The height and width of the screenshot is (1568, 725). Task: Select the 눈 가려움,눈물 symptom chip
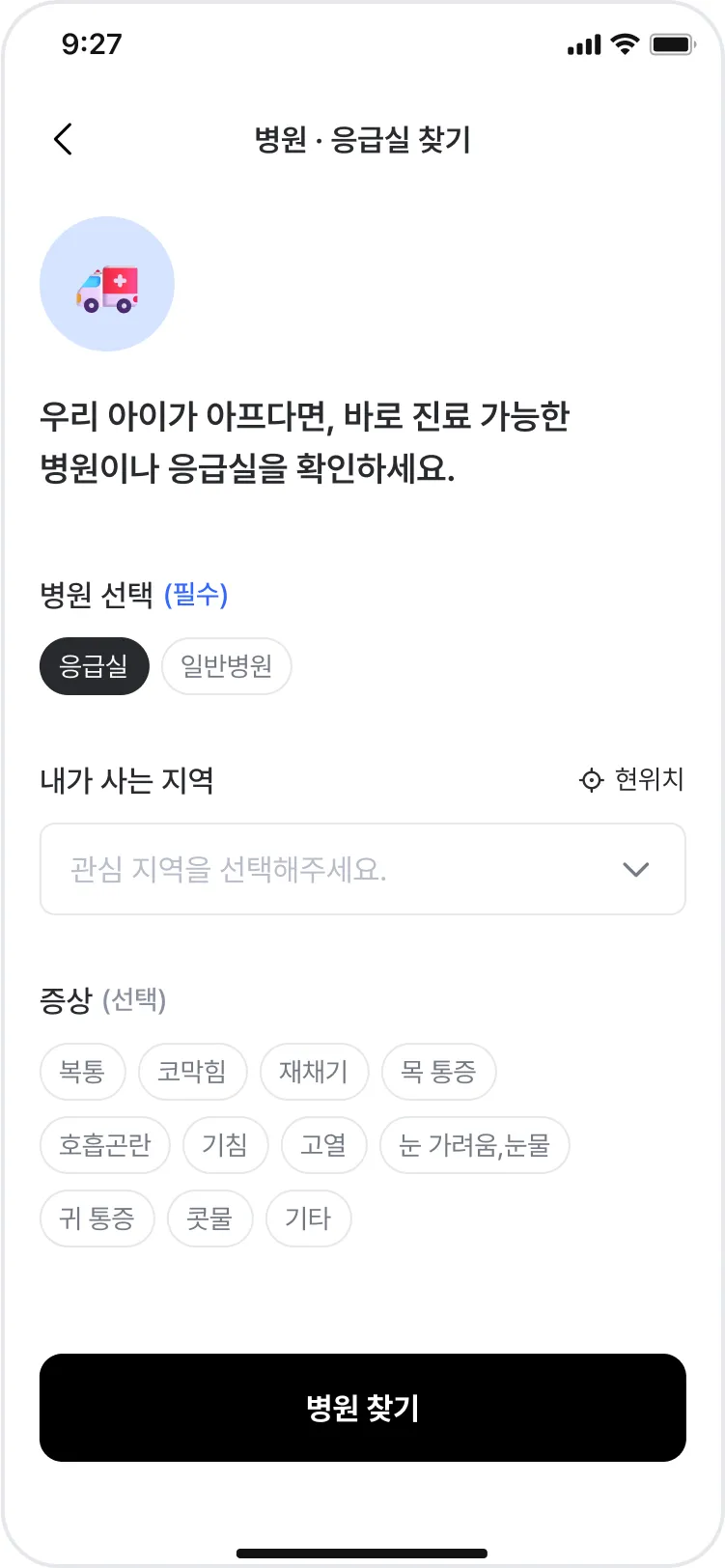pos(474,1145)
